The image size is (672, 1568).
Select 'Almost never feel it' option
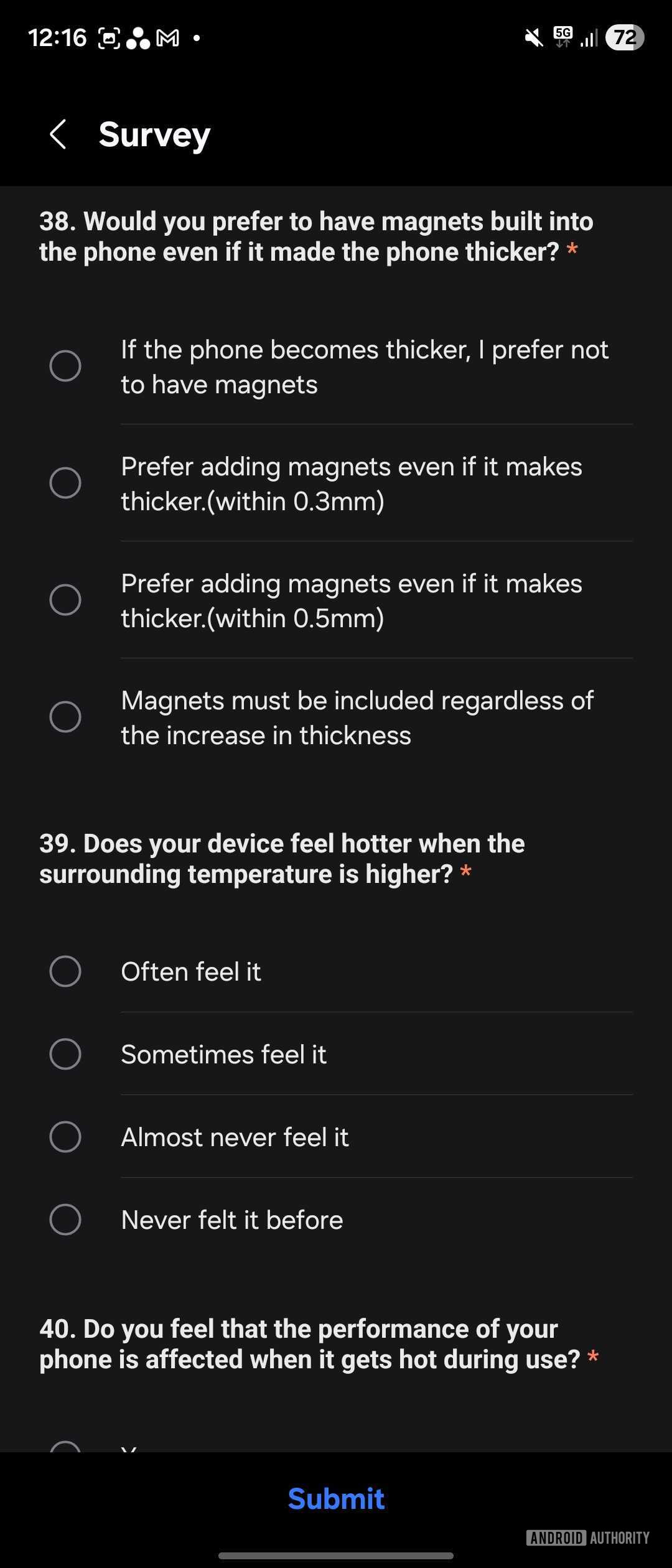[x=65, y=1137]
